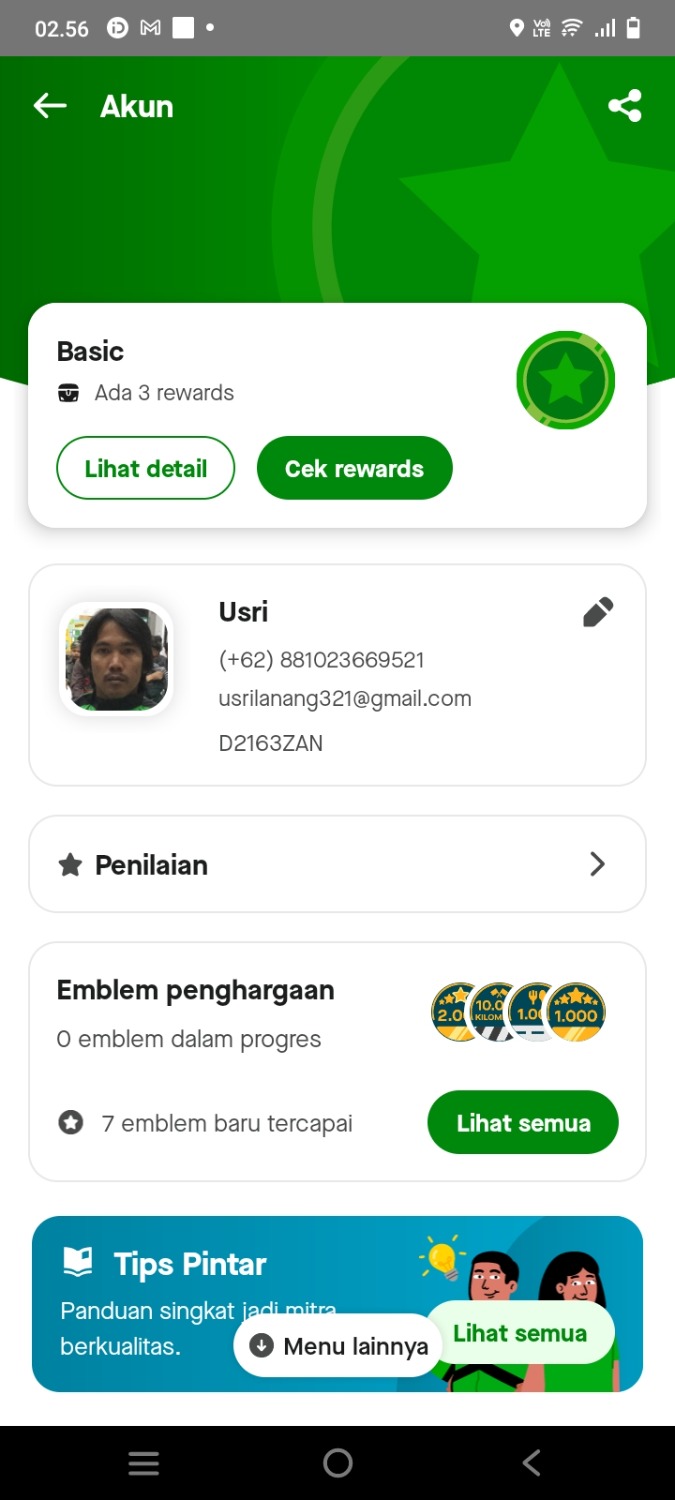Open recent apps from navigation bar

tap(144, 1464)
